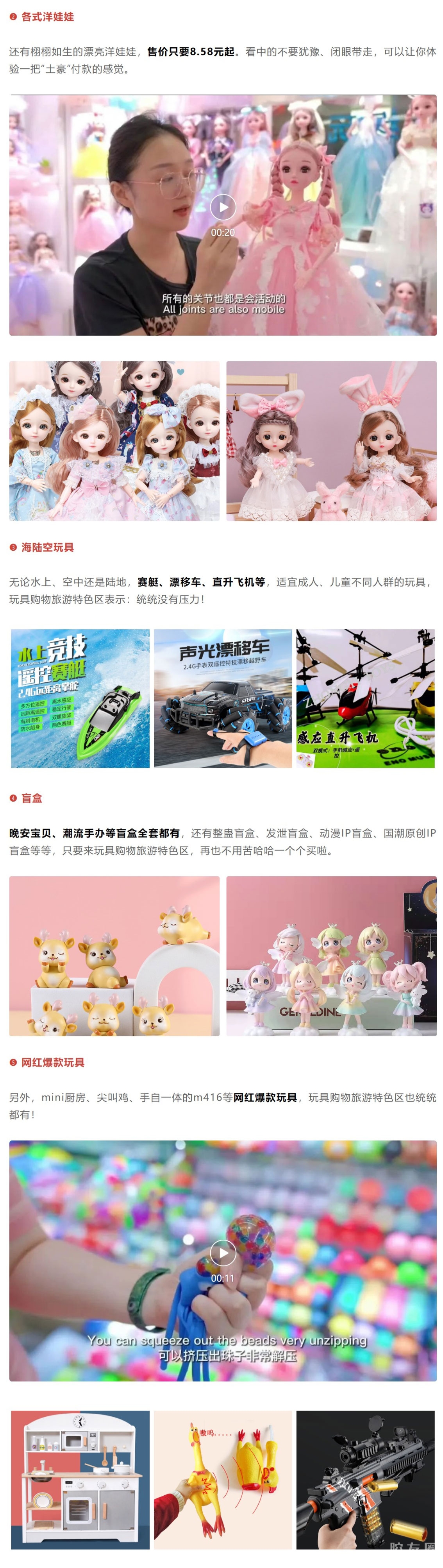Screen dimensions: 443x1568
Task: Enlarge the fairy figurines blind box image
Action: click(x=331, y=956)
